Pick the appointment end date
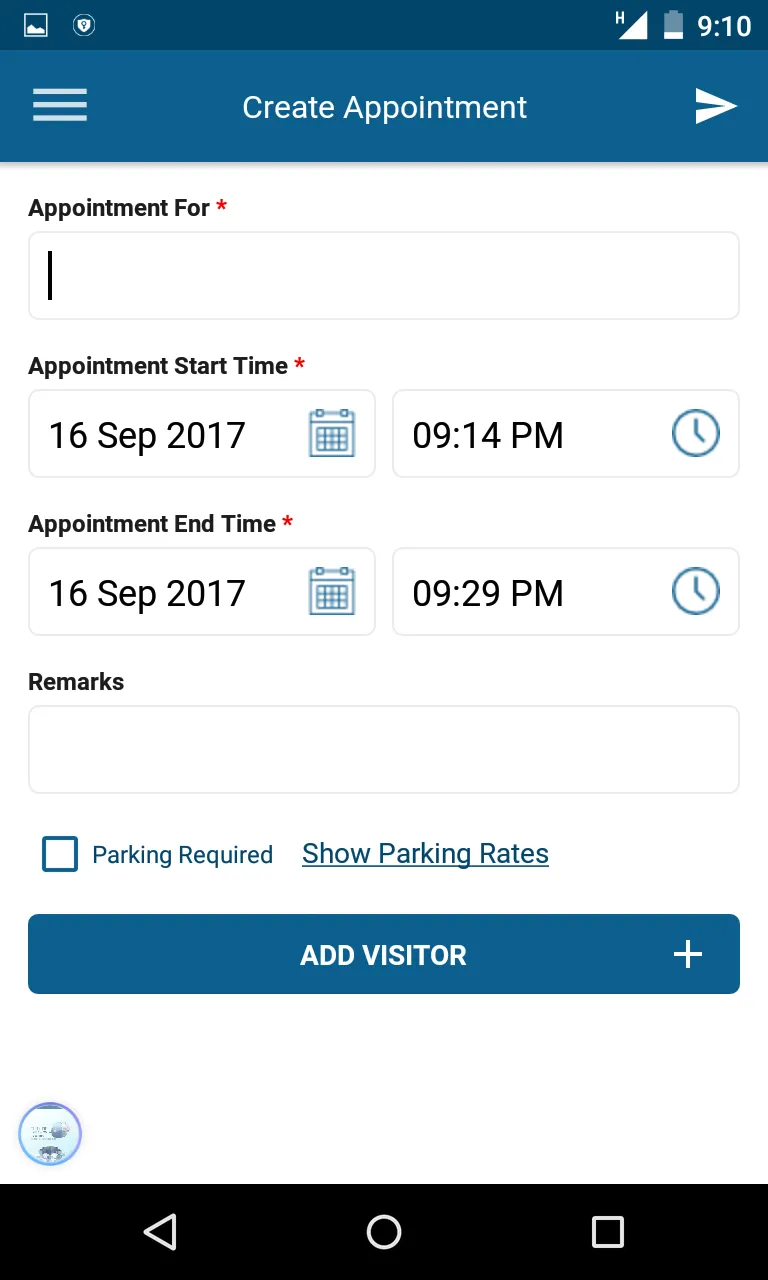 [x=202, y=592]
